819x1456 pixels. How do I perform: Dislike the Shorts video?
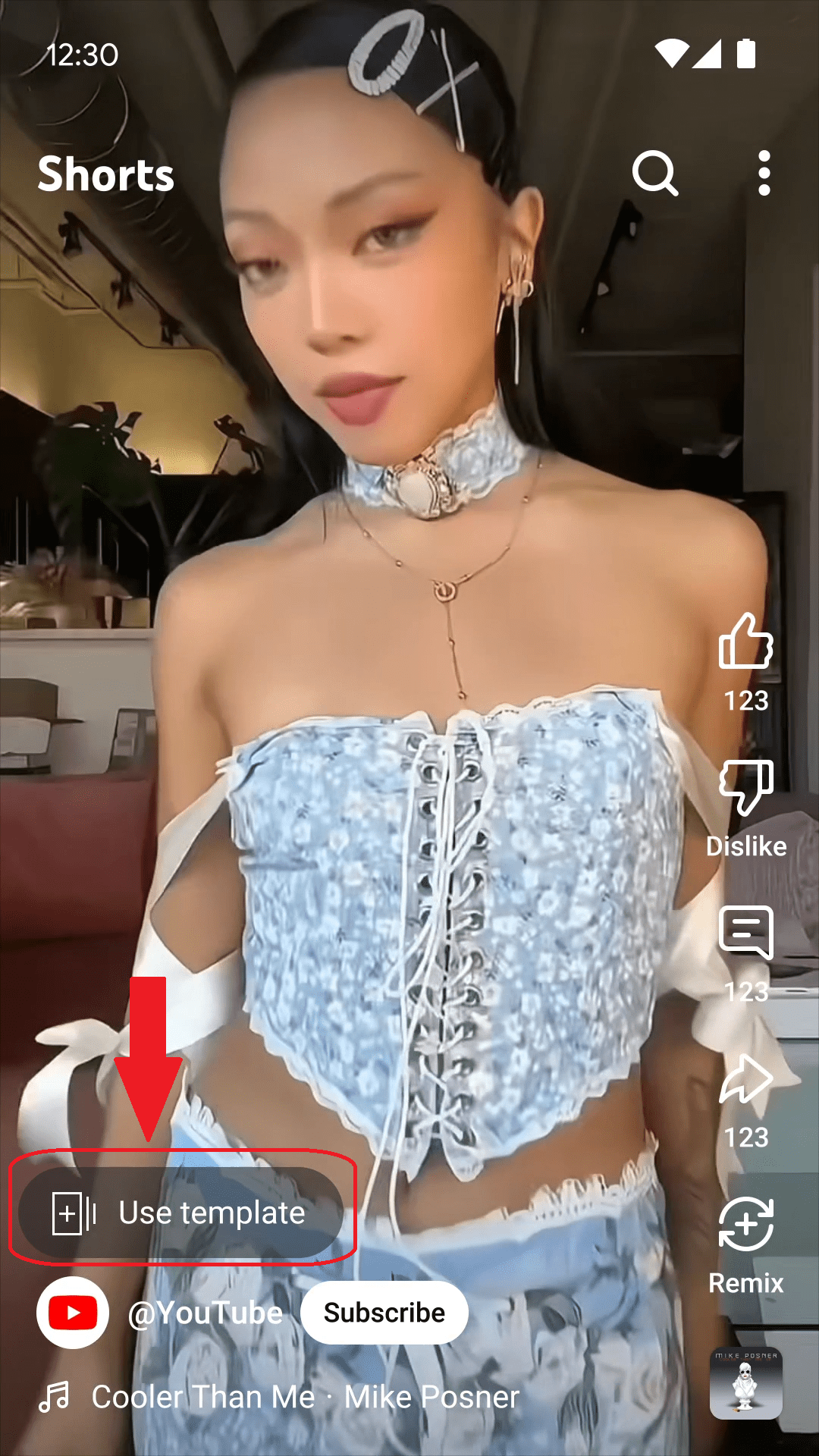point(746,789)
